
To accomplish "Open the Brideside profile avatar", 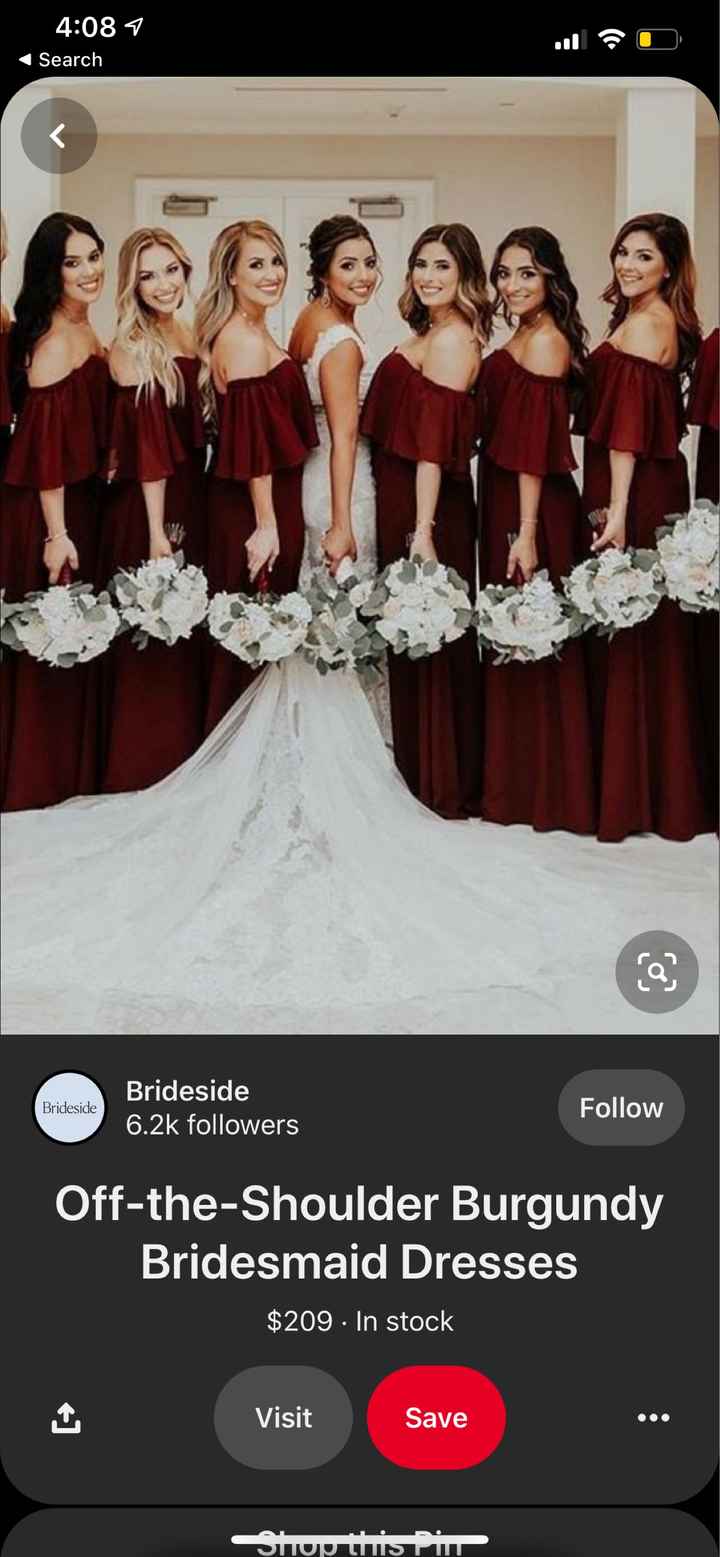I will click(x=69, y=1107).
